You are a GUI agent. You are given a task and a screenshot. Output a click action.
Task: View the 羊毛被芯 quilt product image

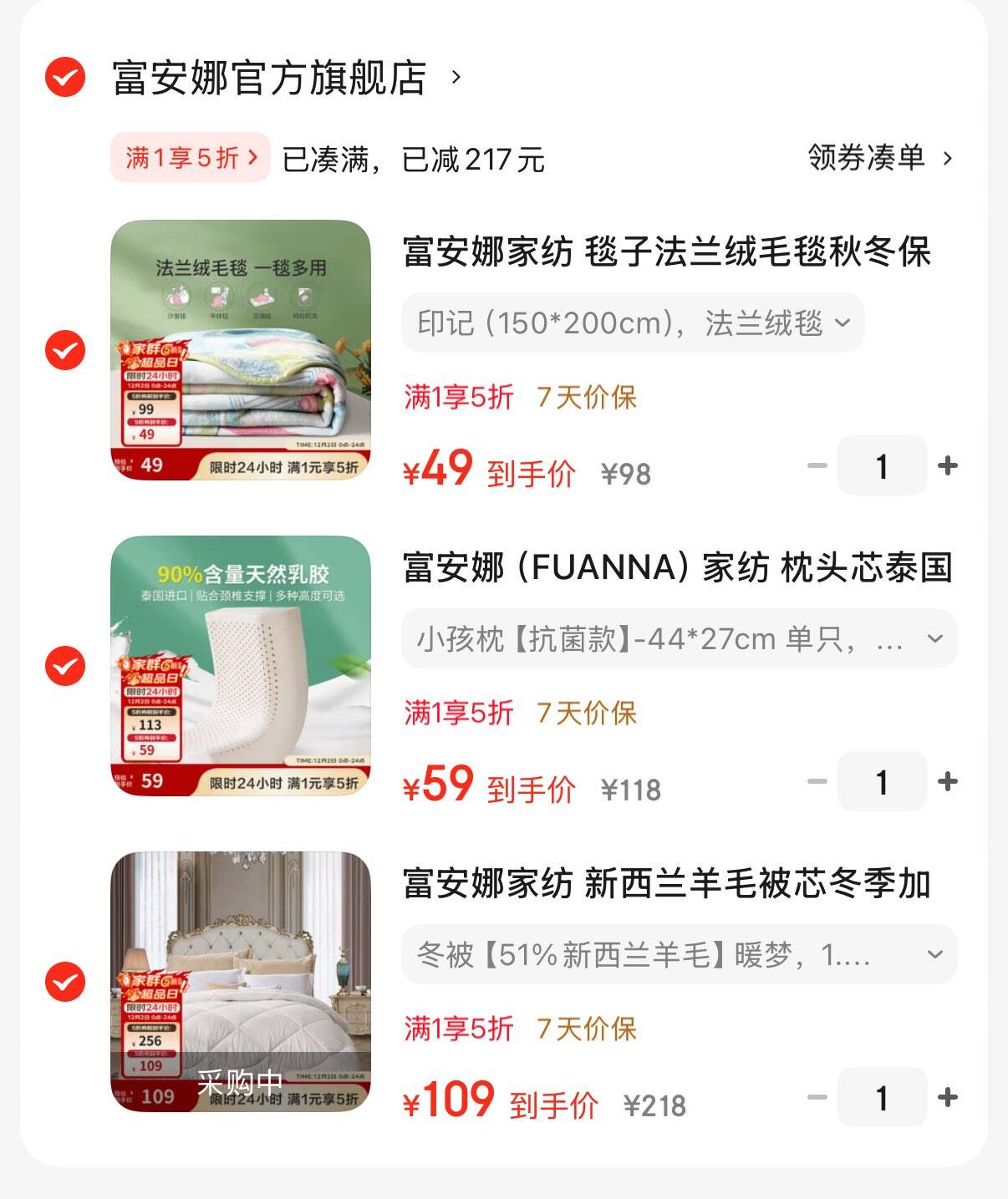click(241, 982)
